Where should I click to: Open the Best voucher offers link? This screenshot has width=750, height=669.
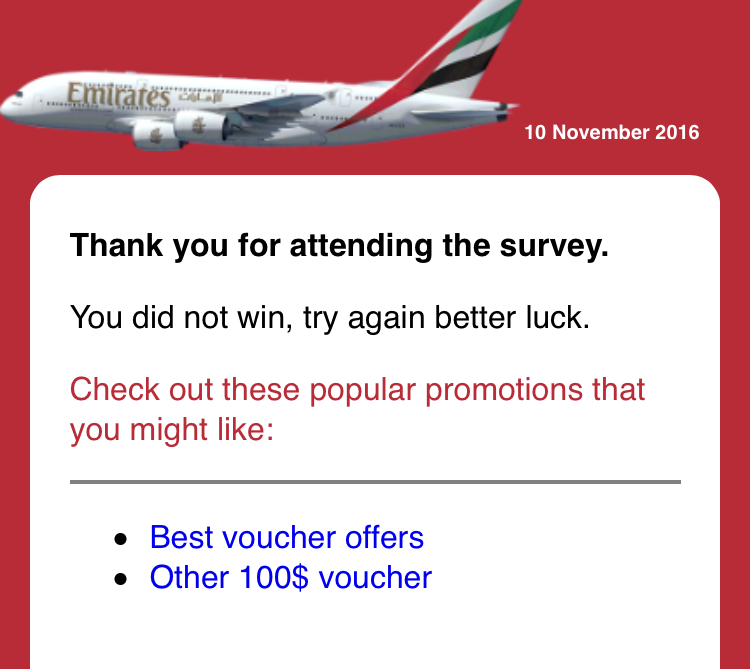286,538
